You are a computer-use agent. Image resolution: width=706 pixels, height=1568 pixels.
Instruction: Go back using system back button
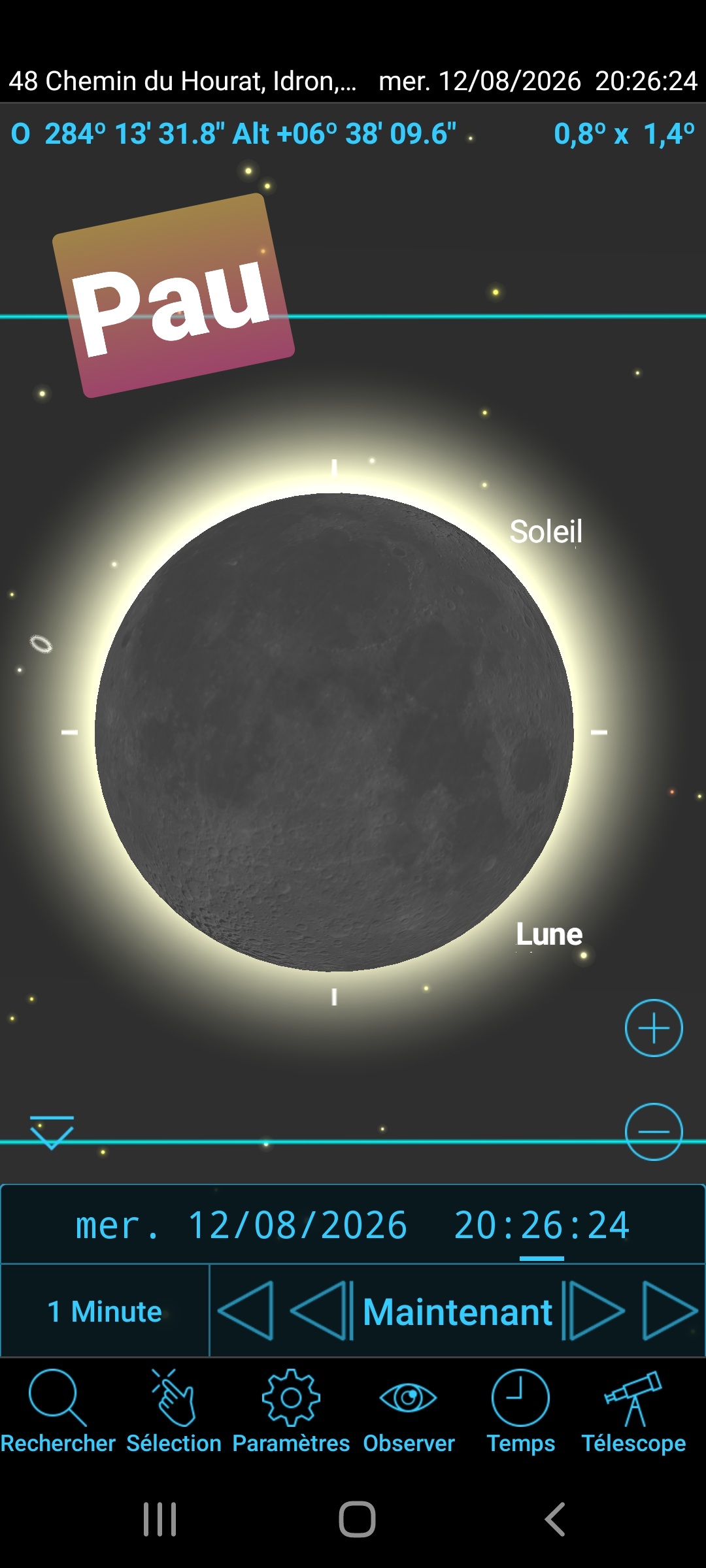coord(555,1519)
